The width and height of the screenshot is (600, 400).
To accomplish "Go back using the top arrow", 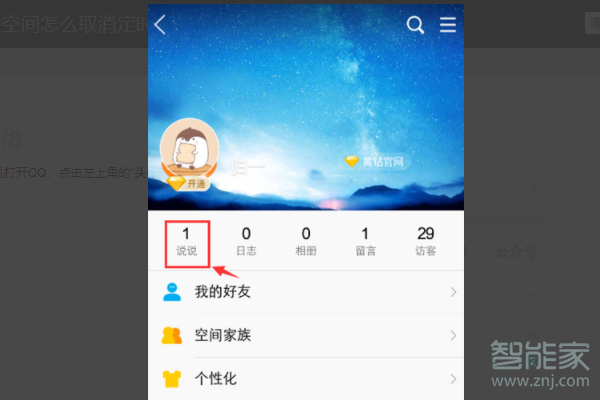I will (160, 25).
